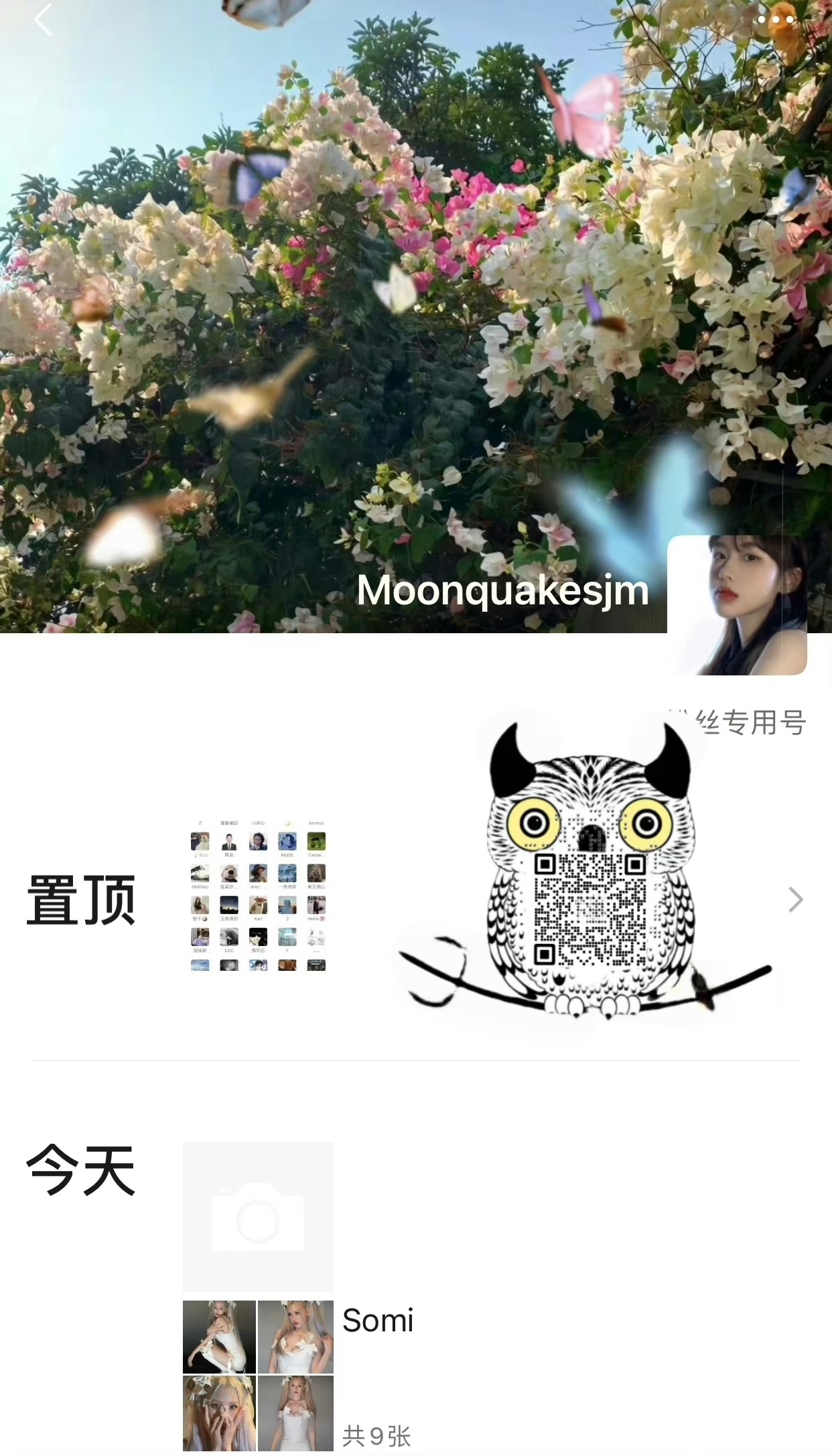The width and height of the screenshot is (832, 1456).
Task: Tap the camera tile to post today
Action: (x=258, y=1216)
